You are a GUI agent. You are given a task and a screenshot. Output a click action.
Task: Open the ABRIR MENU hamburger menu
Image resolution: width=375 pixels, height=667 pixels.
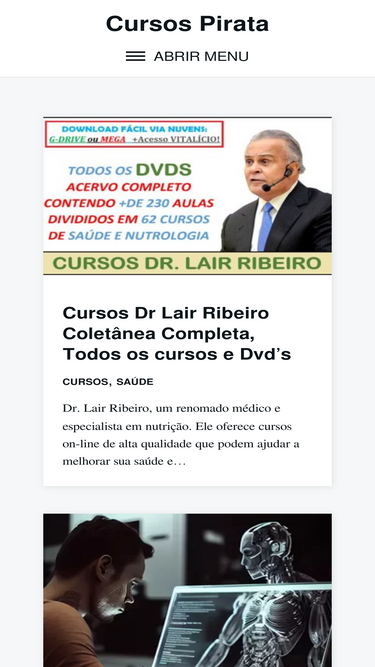(187, 56)
